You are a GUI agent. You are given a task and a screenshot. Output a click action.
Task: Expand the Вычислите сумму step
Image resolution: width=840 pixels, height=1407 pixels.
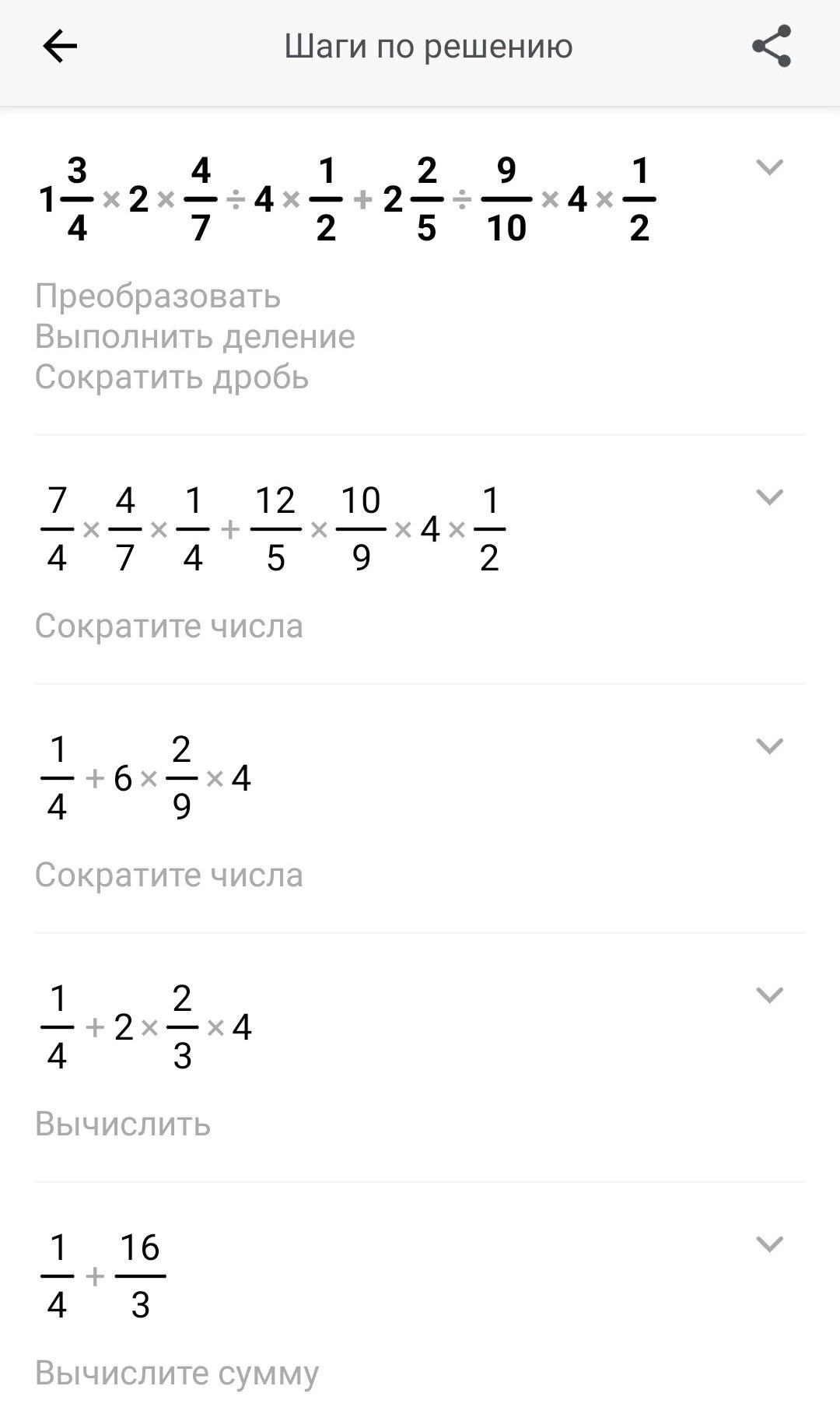pos(769,1244)
